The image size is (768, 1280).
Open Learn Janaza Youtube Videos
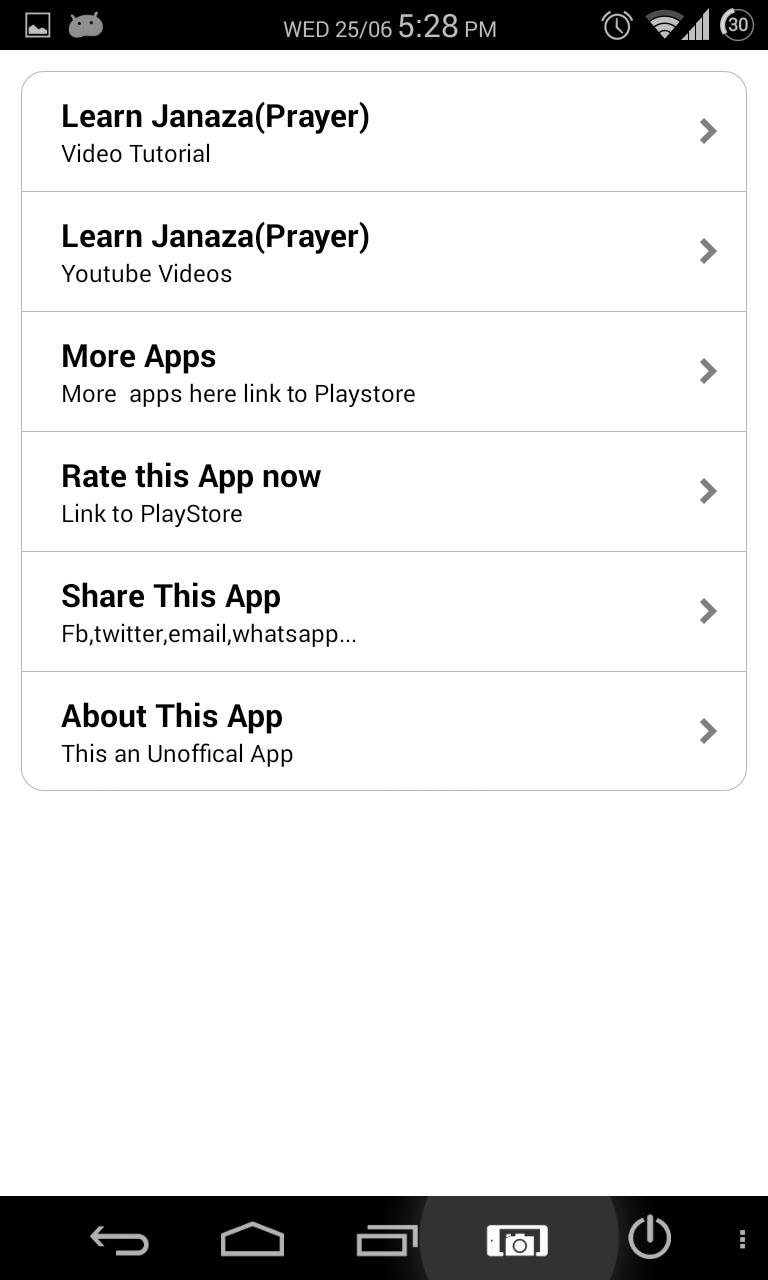[384, 252]
